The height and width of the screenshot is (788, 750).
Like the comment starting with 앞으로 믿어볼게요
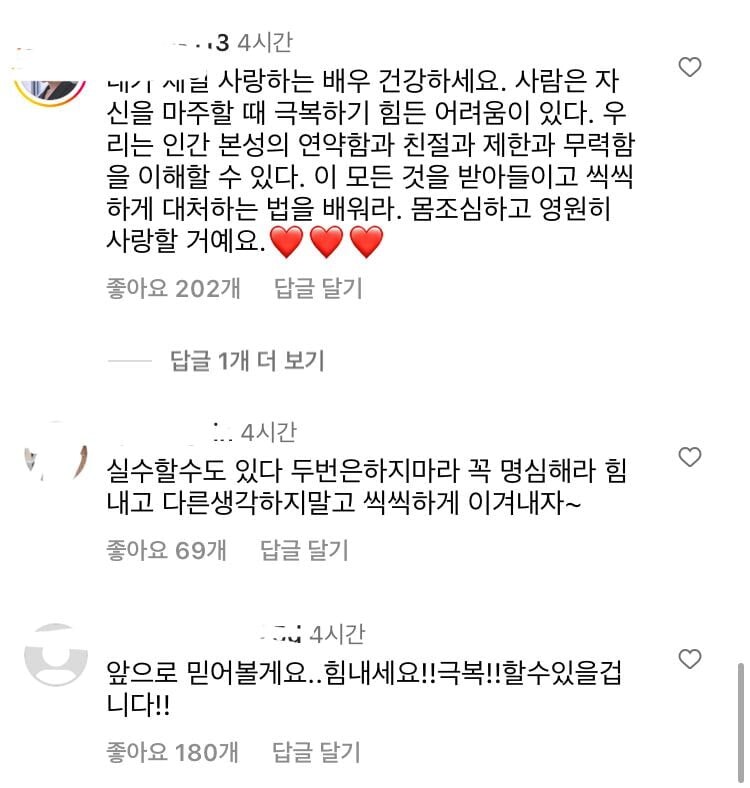(689, 659)
